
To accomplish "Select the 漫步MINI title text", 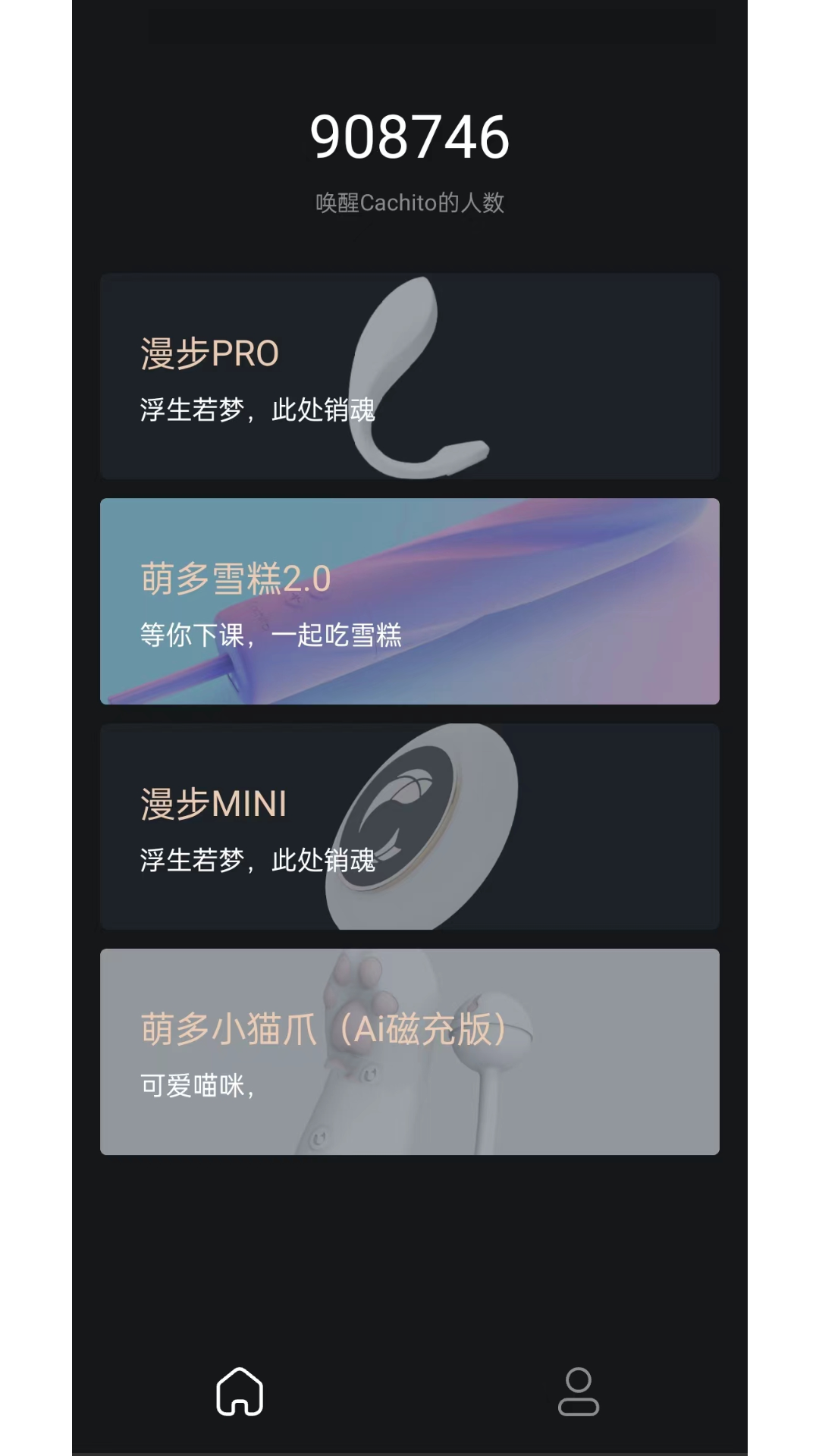I will [x=212, y=804].
